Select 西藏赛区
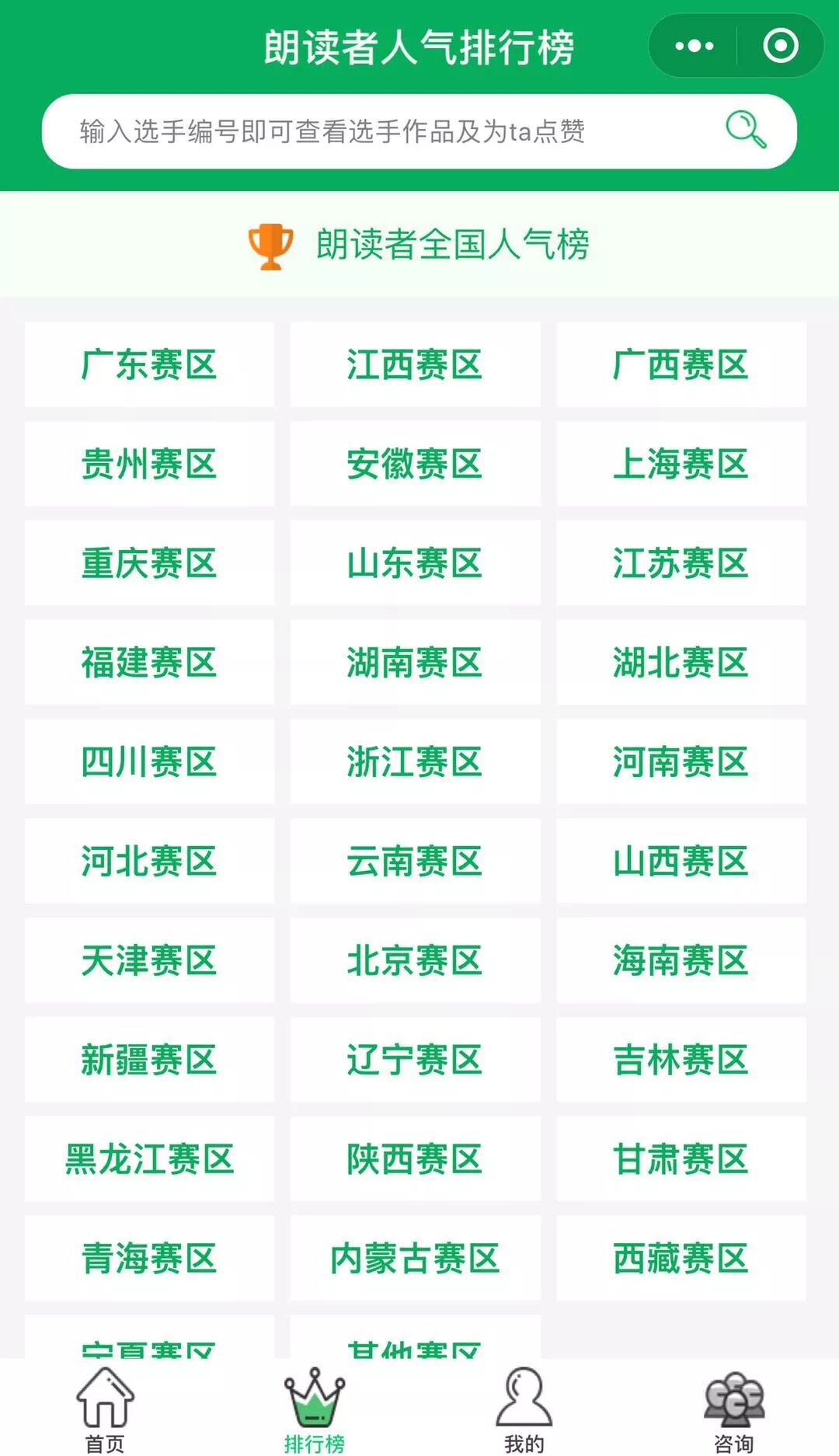 coord(681,1259)
